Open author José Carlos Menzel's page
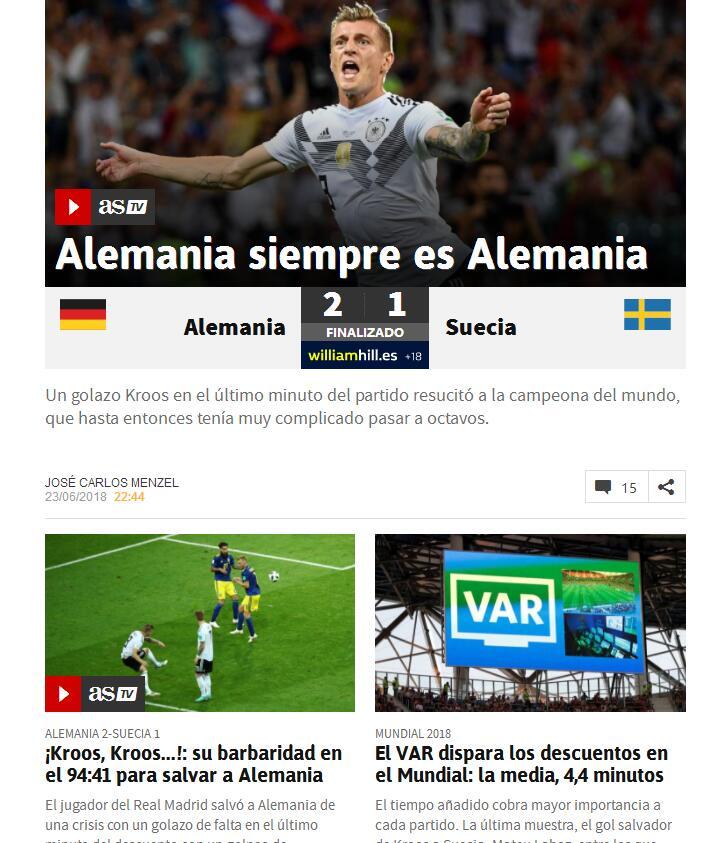The width and height of the screenshot is (701, 843). (112, 482)
